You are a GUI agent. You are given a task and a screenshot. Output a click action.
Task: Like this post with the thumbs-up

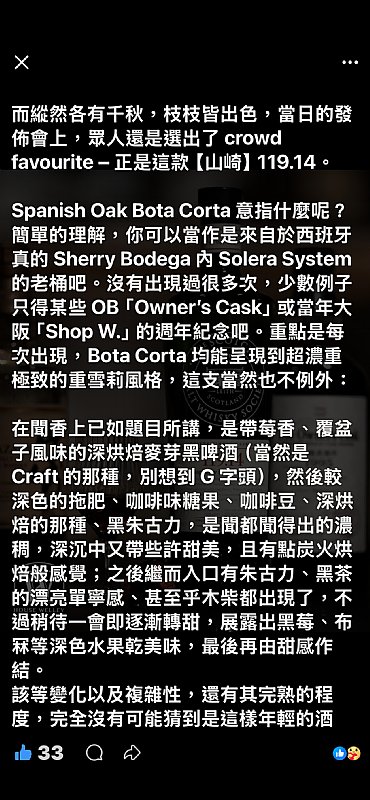coord(23,753)
